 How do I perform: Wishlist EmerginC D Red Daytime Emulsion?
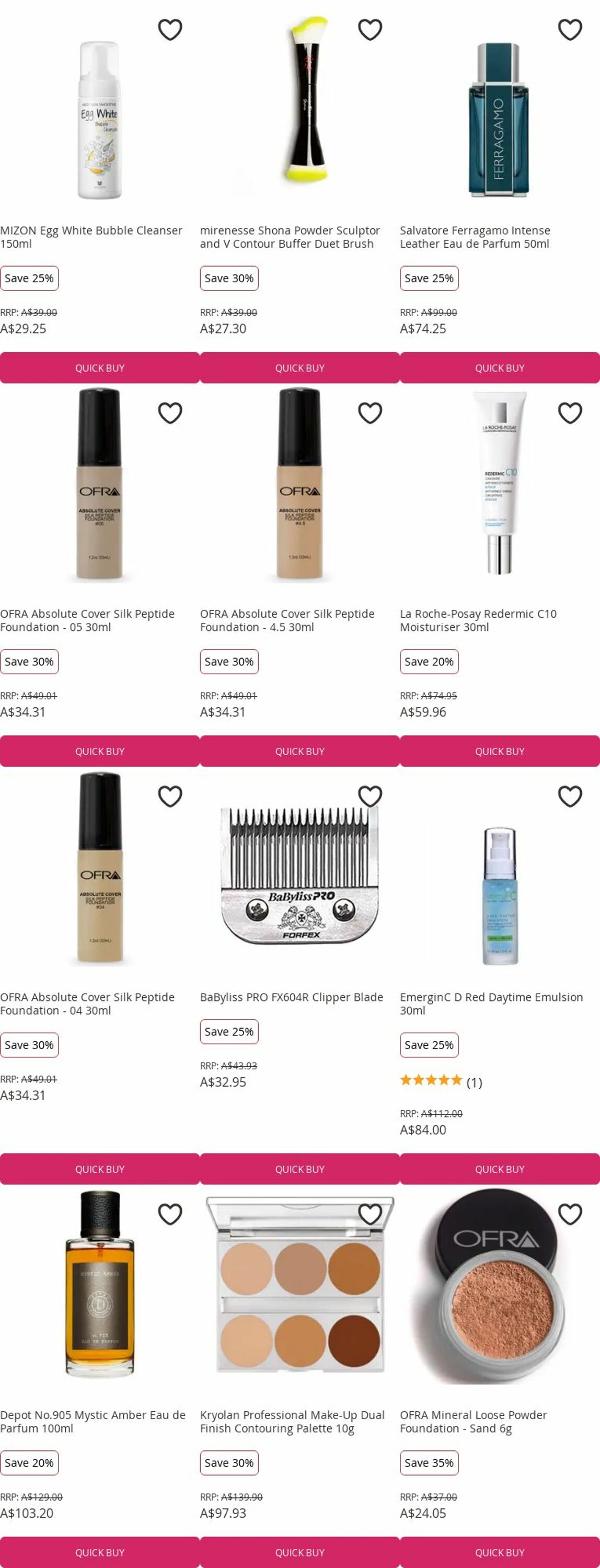(570, 796)
